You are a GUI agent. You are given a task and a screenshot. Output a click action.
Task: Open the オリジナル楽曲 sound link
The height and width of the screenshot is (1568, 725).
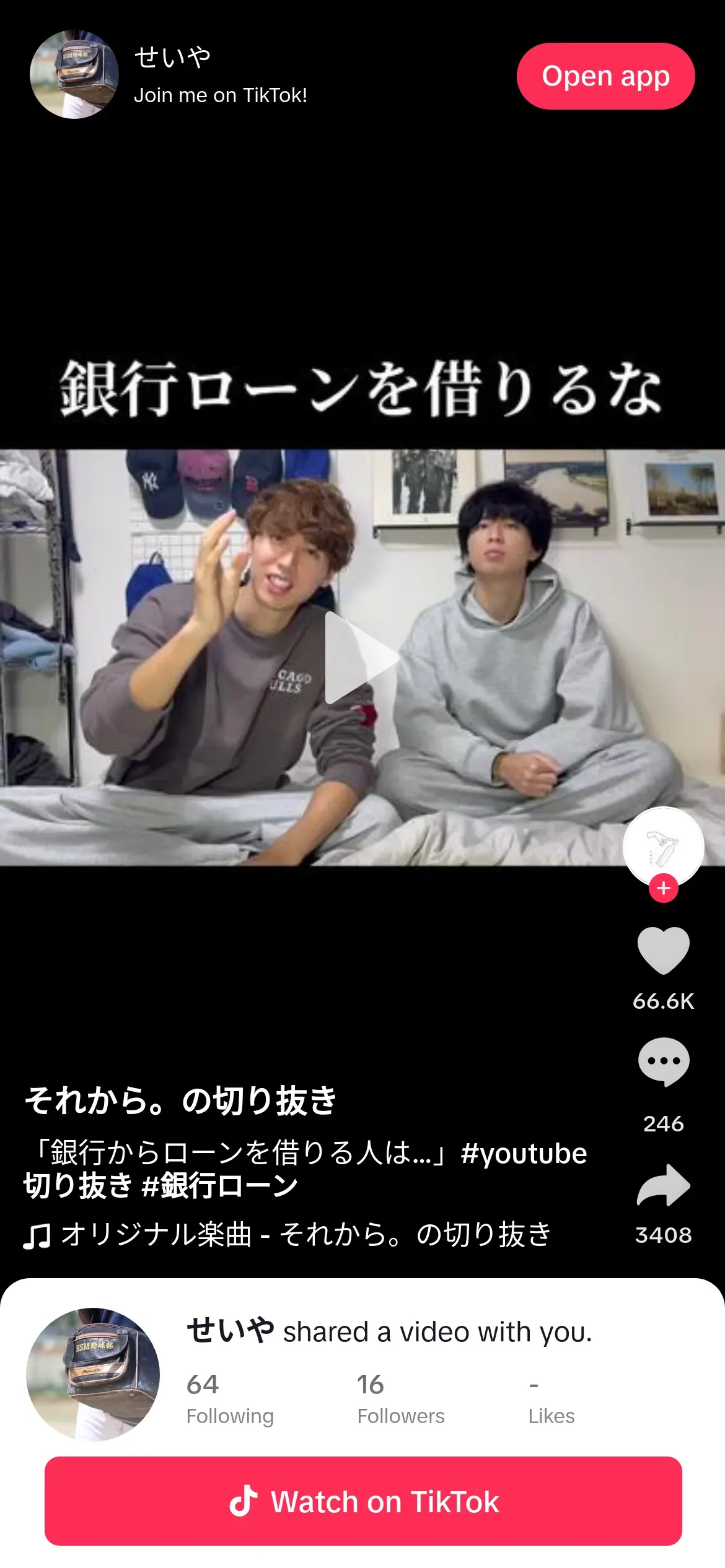(305, 1234)
